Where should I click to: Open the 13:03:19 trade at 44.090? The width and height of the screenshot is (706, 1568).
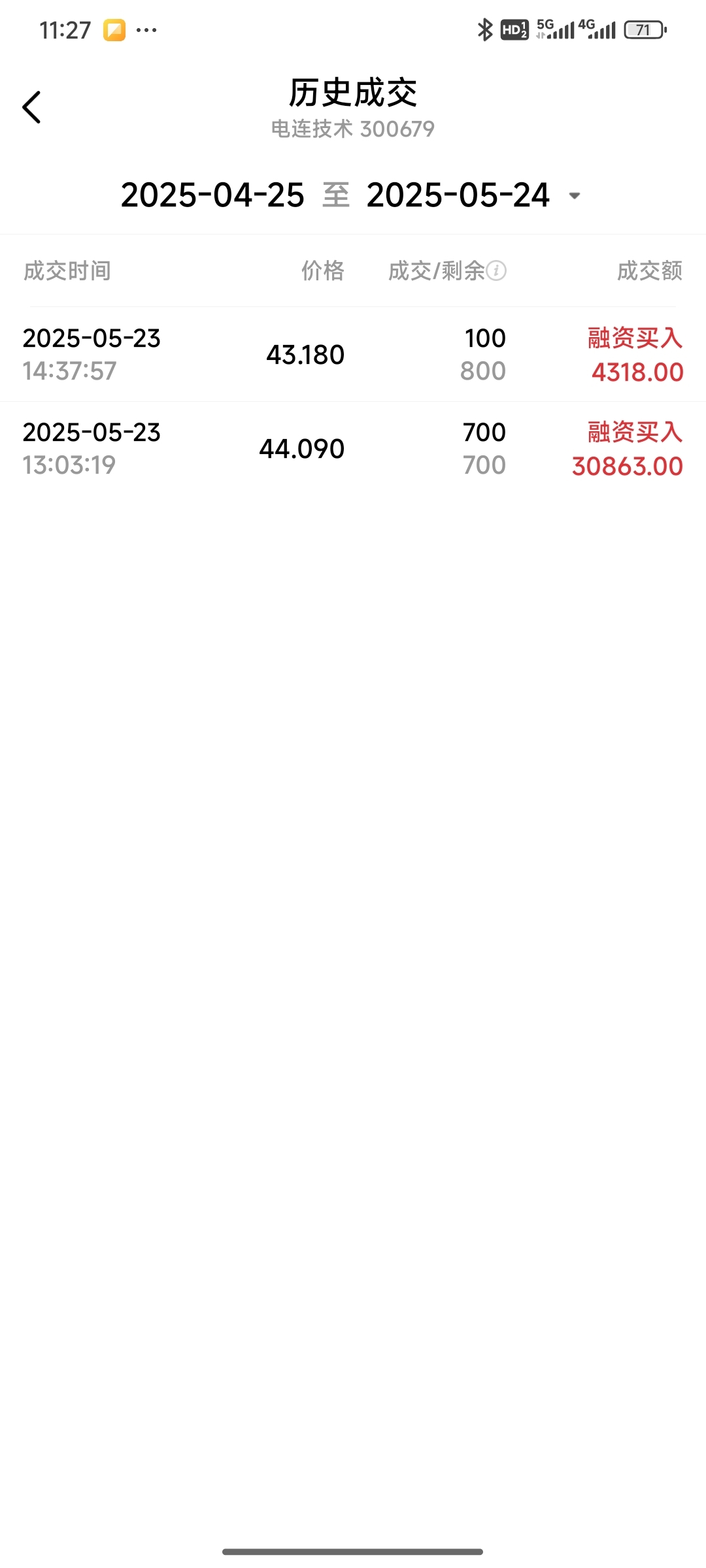pos(353,449)
